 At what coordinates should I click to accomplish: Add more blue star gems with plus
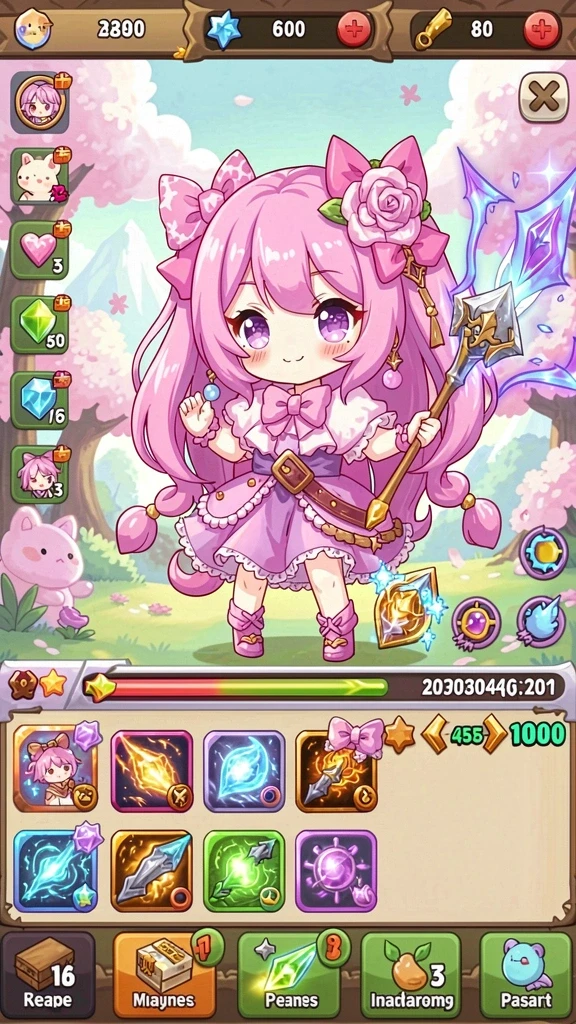355,29
